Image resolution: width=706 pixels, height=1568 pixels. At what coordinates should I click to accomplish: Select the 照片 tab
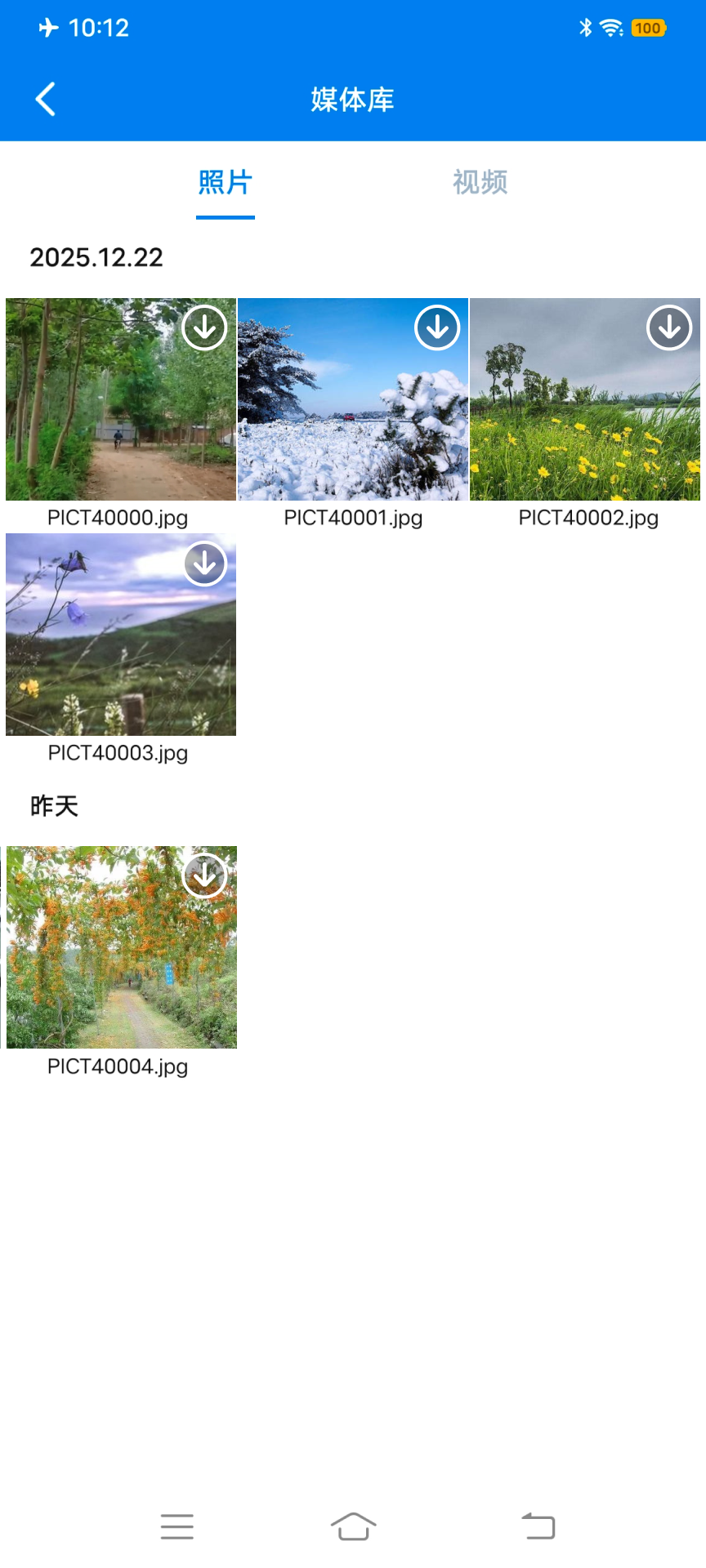[225, 182]
